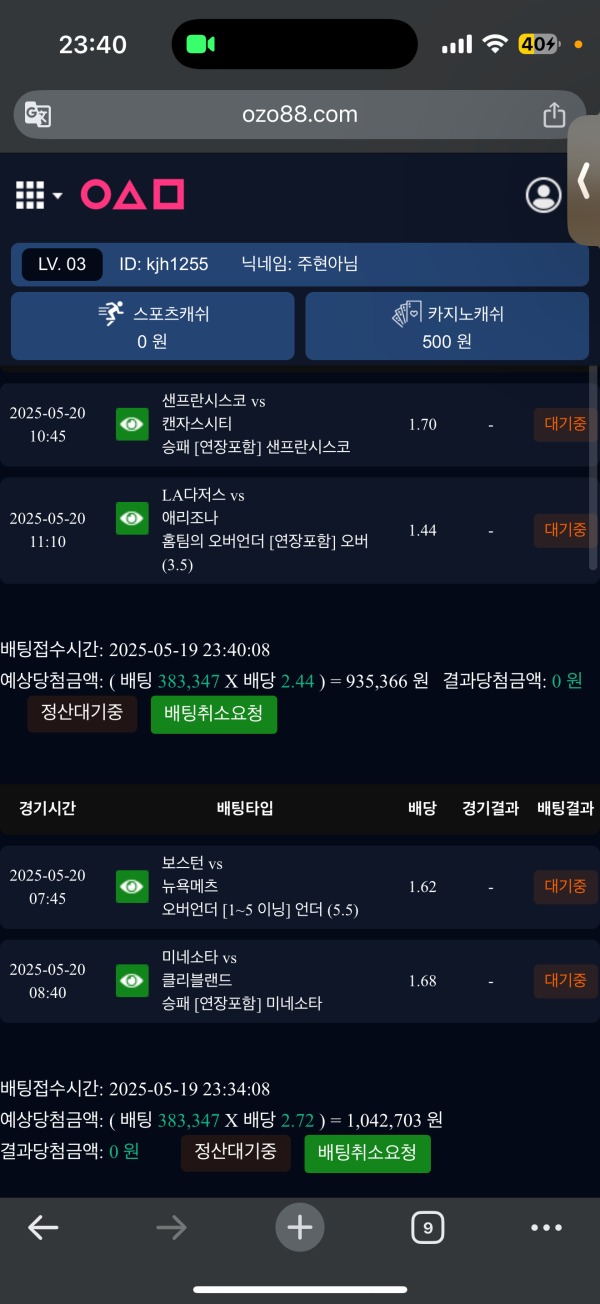Tap 정산대기중 on the 23:34:08 bet
The height and width of the screenshot is (1304, 600).
click(x=235, y=1153)
